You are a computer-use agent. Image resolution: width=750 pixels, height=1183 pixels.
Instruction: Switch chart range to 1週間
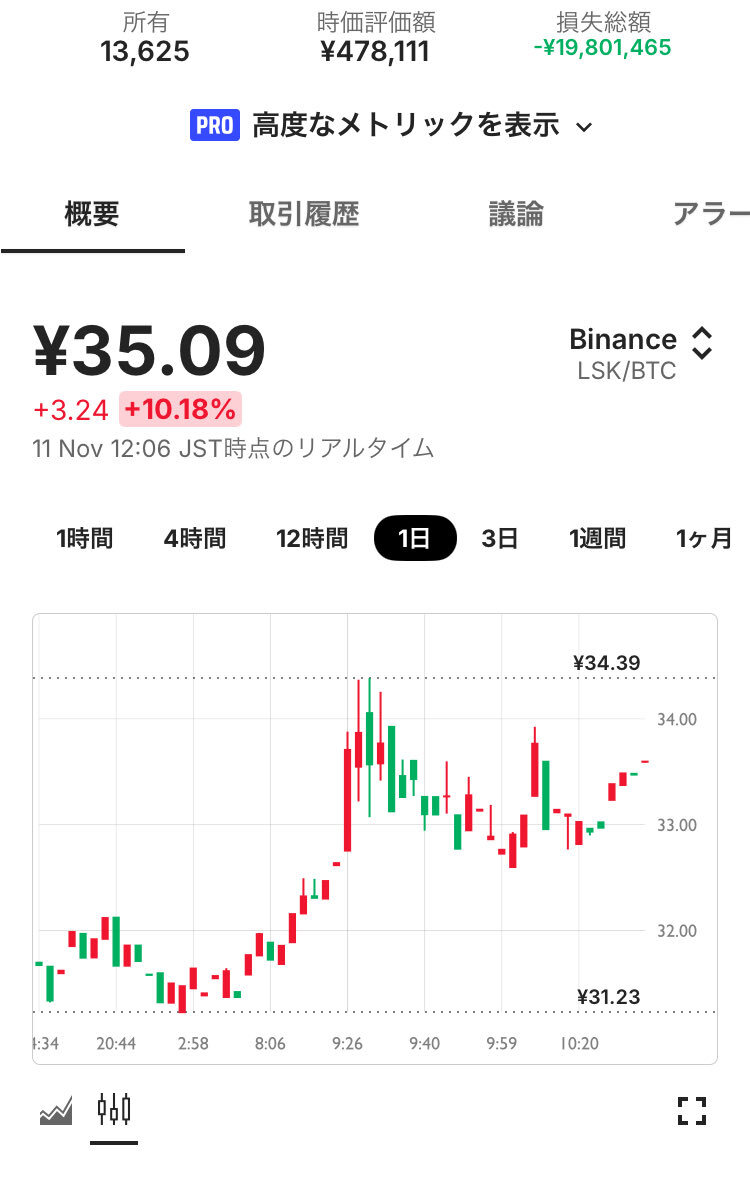coord(597,539)
